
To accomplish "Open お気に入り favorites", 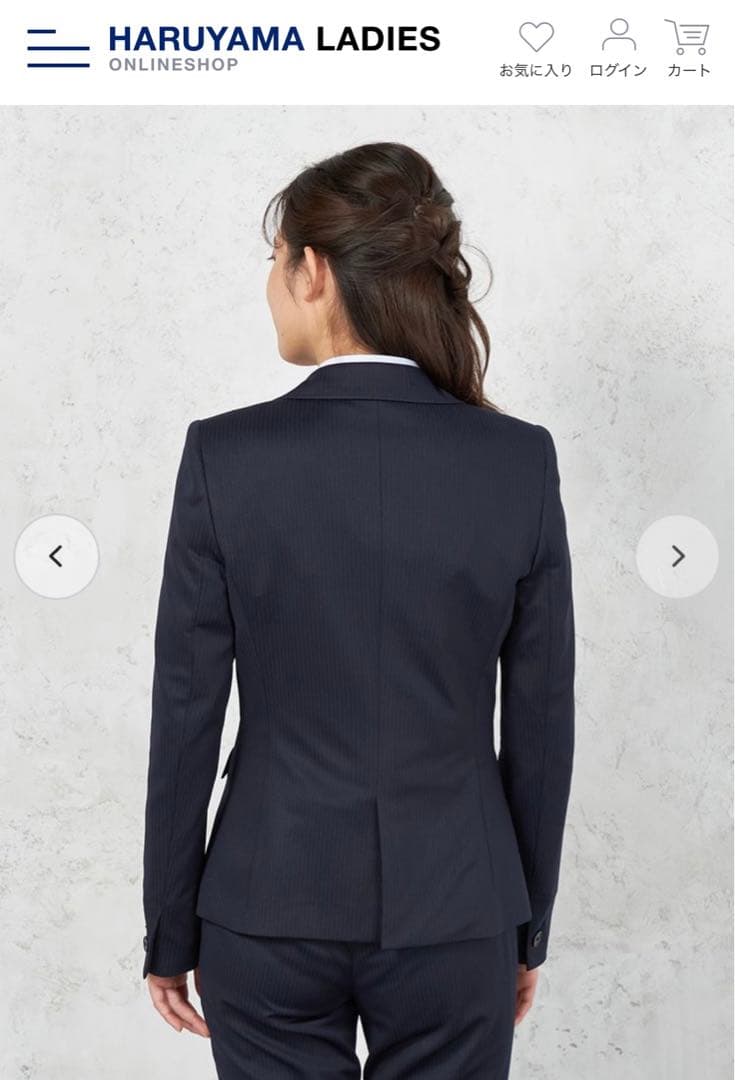I will click(x=536, y=49).
